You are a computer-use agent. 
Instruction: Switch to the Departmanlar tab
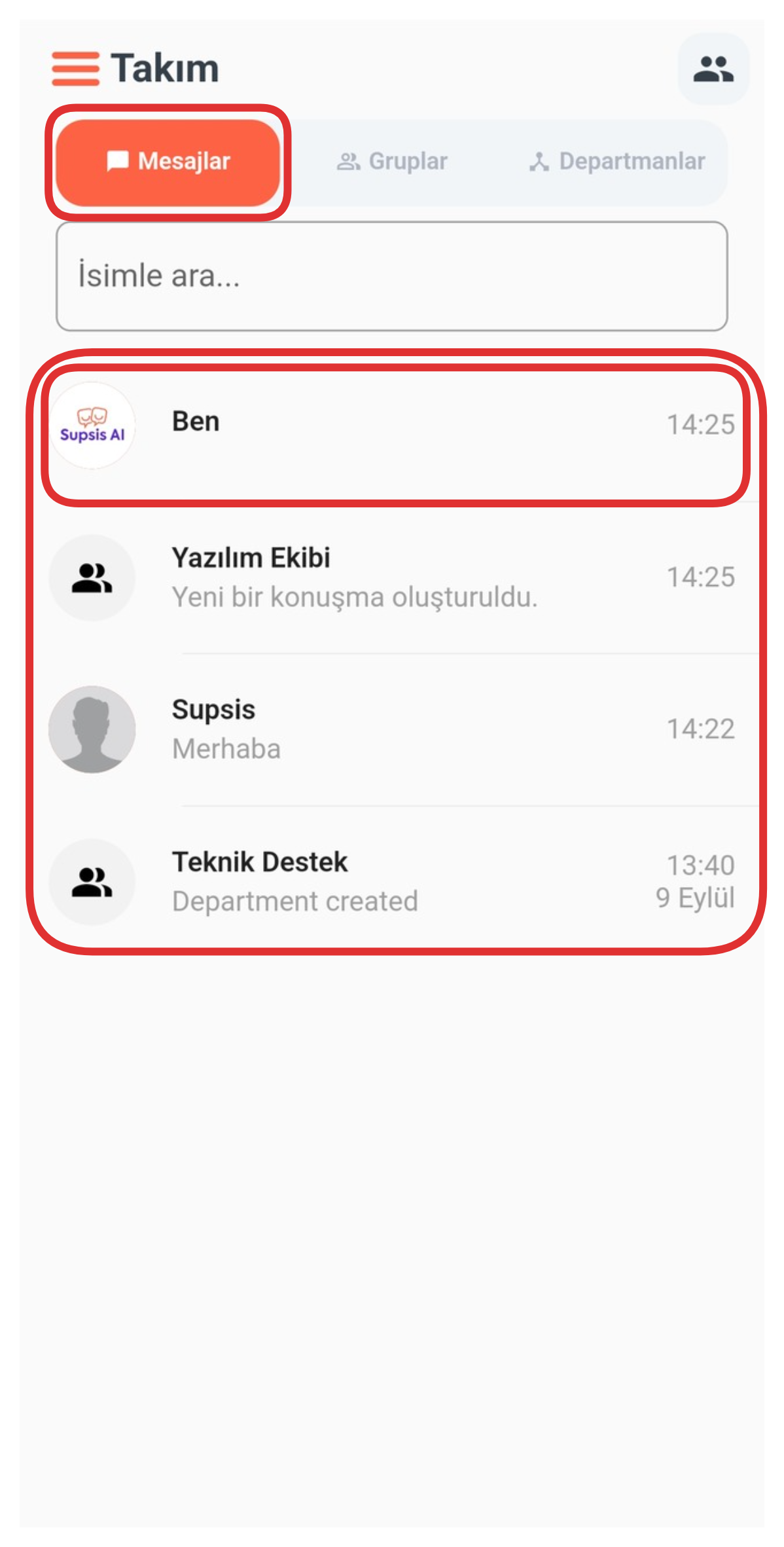point(617,162)
